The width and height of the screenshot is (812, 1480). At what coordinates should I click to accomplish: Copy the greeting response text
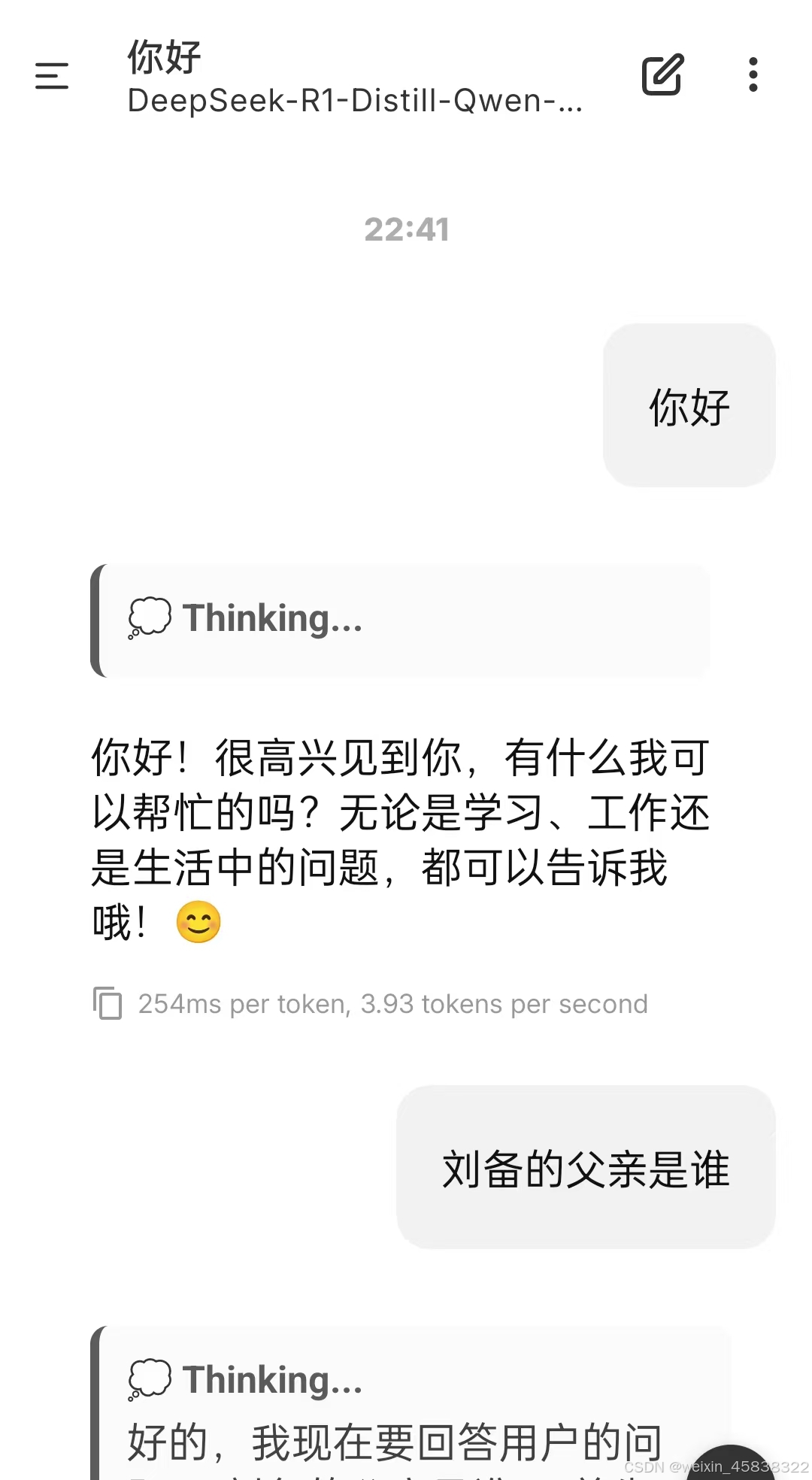coord(108,1003)
